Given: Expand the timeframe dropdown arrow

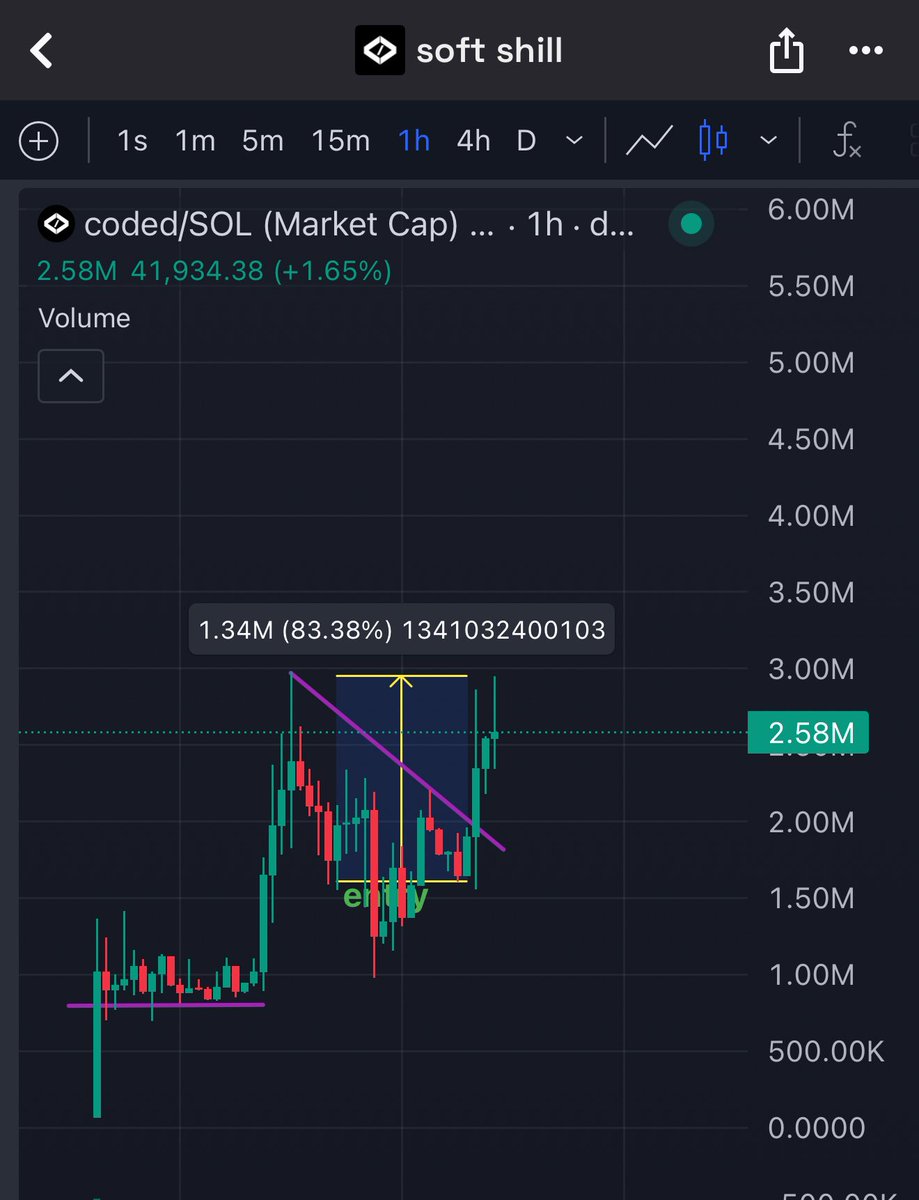Looking at the screenshot, I should tap(574, 141).
